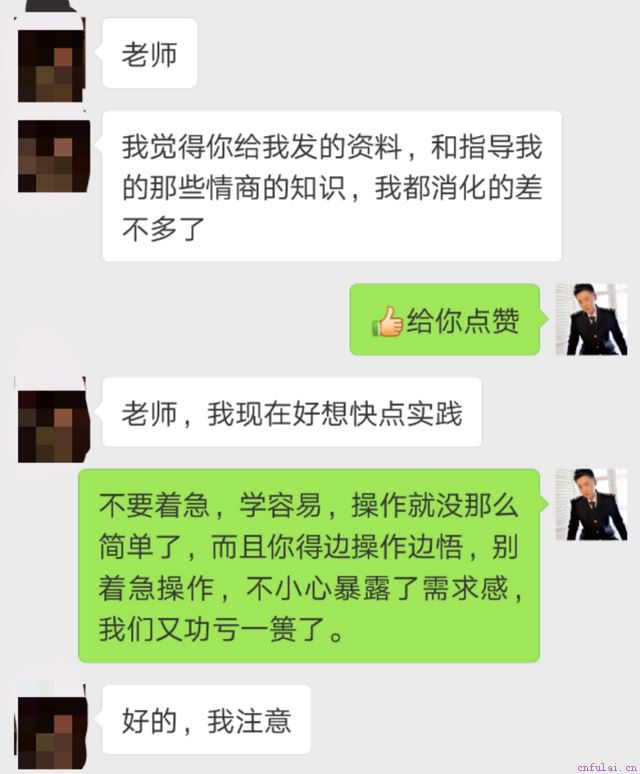
Task: Open avatar beside 好的，我注意 message
Action: point(52,724)
